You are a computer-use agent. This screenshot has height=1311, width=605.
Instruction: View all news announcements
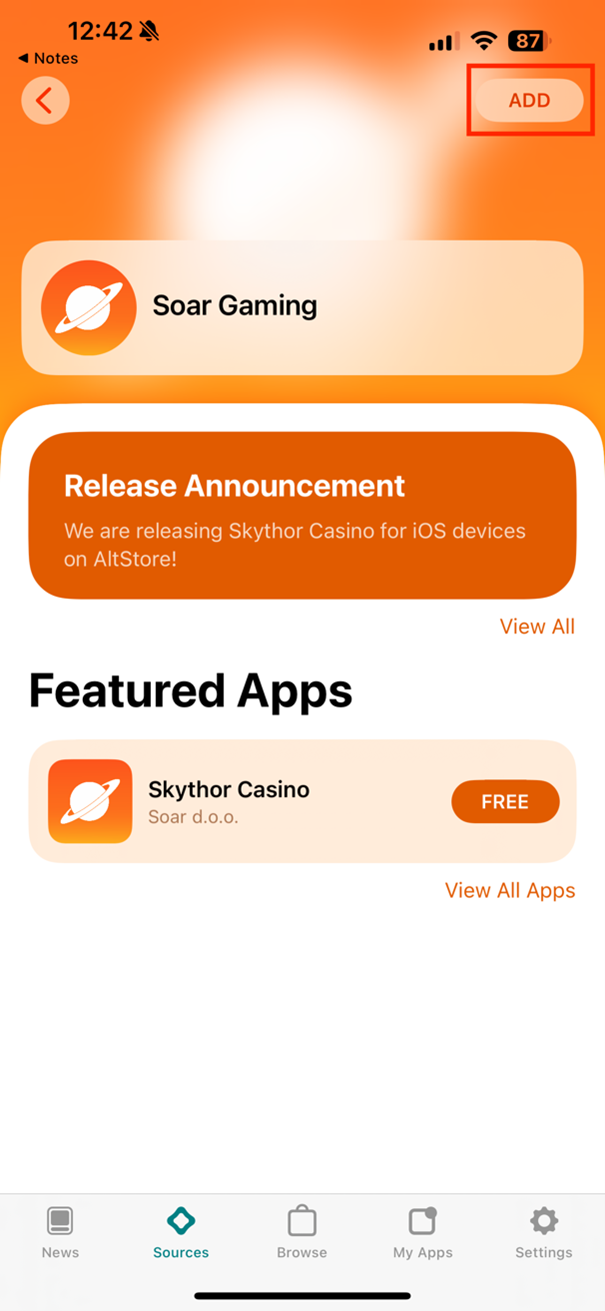[537, 627]
